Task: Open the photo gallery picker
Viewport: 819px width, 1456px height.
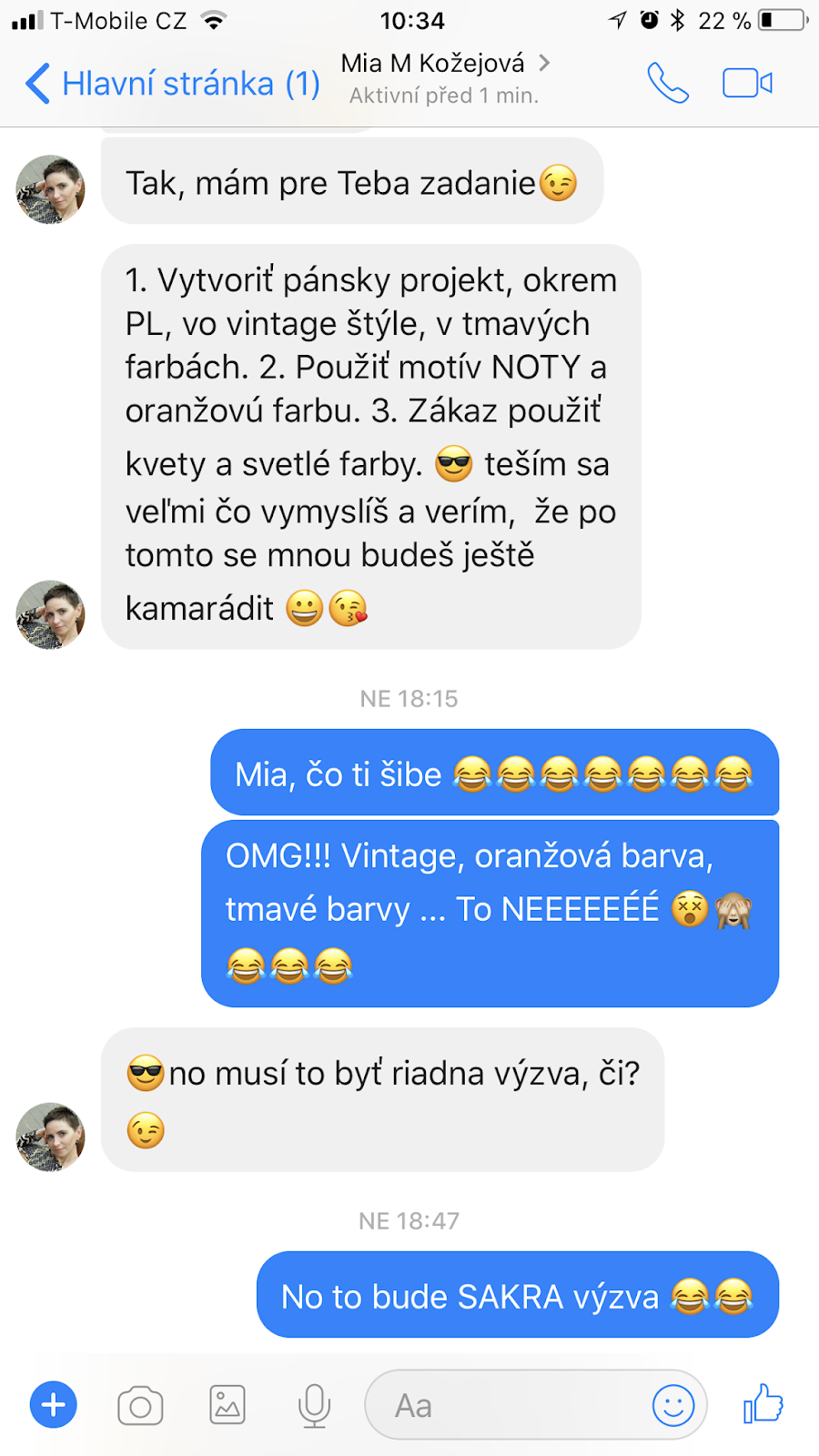Action: pyautogui.click(x=227, y=1405)
